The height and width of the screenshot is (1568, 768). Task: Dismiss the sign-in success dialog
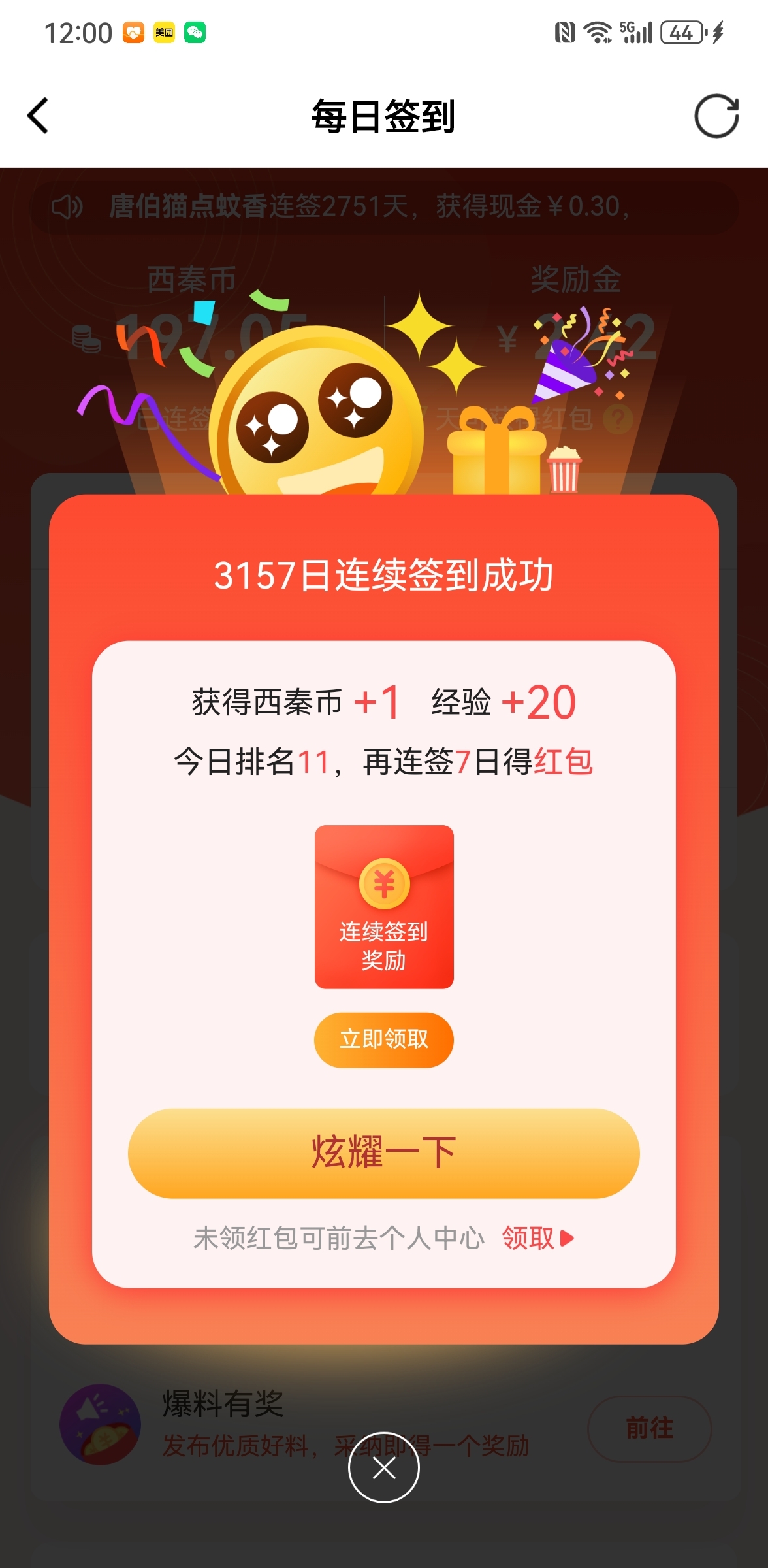[x=384, y=1468]
